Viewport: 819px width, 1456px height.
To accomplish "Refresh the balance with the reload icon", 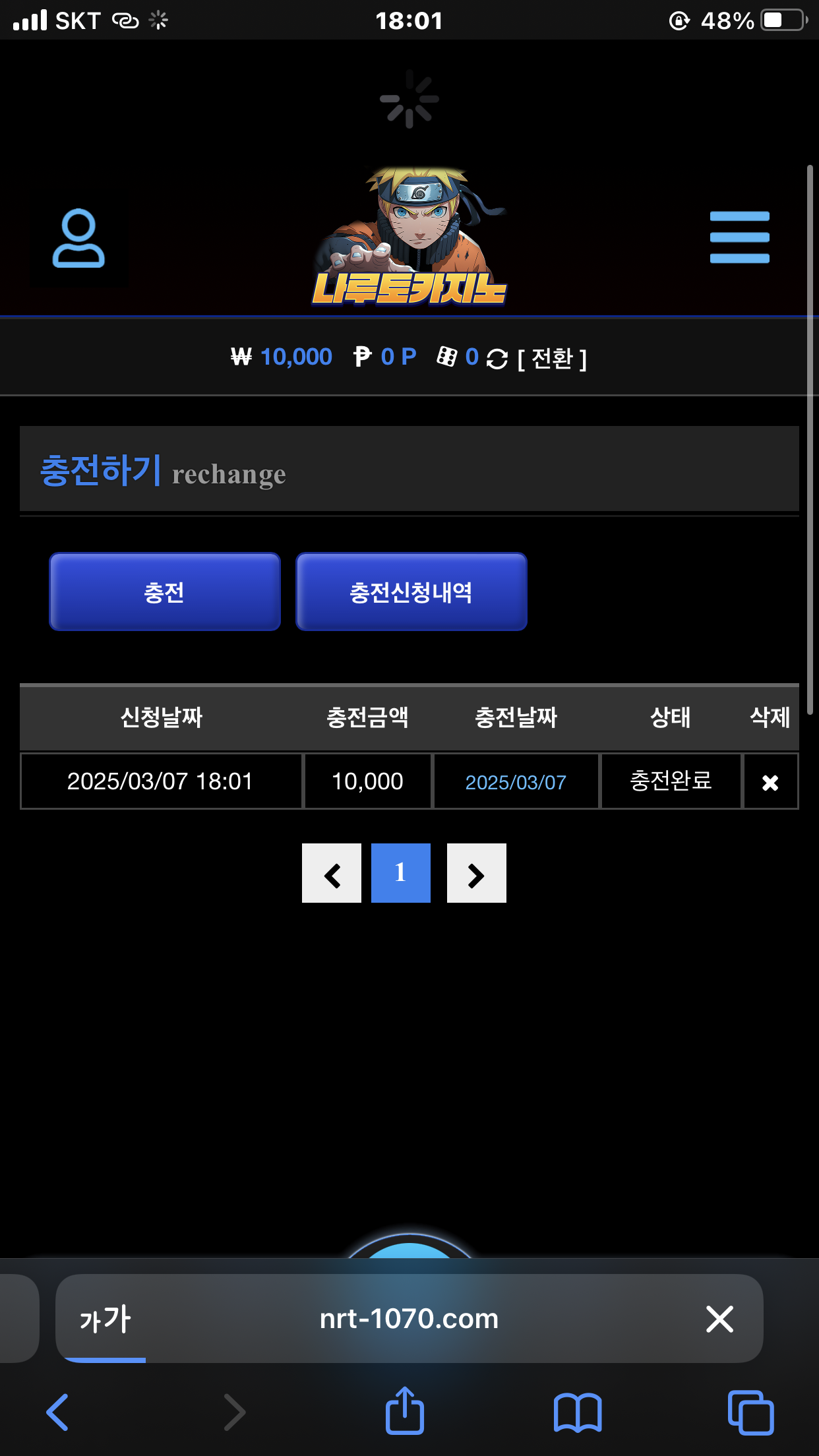I will 497,359.
